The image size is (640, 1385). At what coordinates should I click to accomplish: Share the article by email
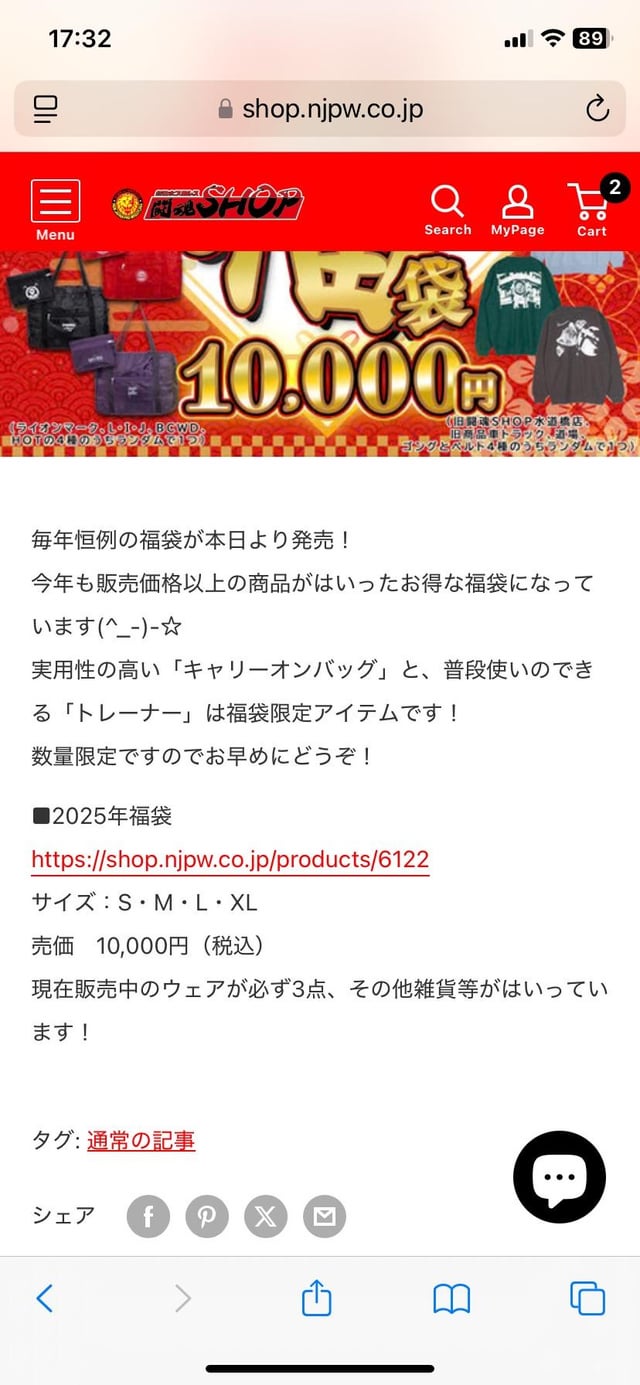[324, 1217]
